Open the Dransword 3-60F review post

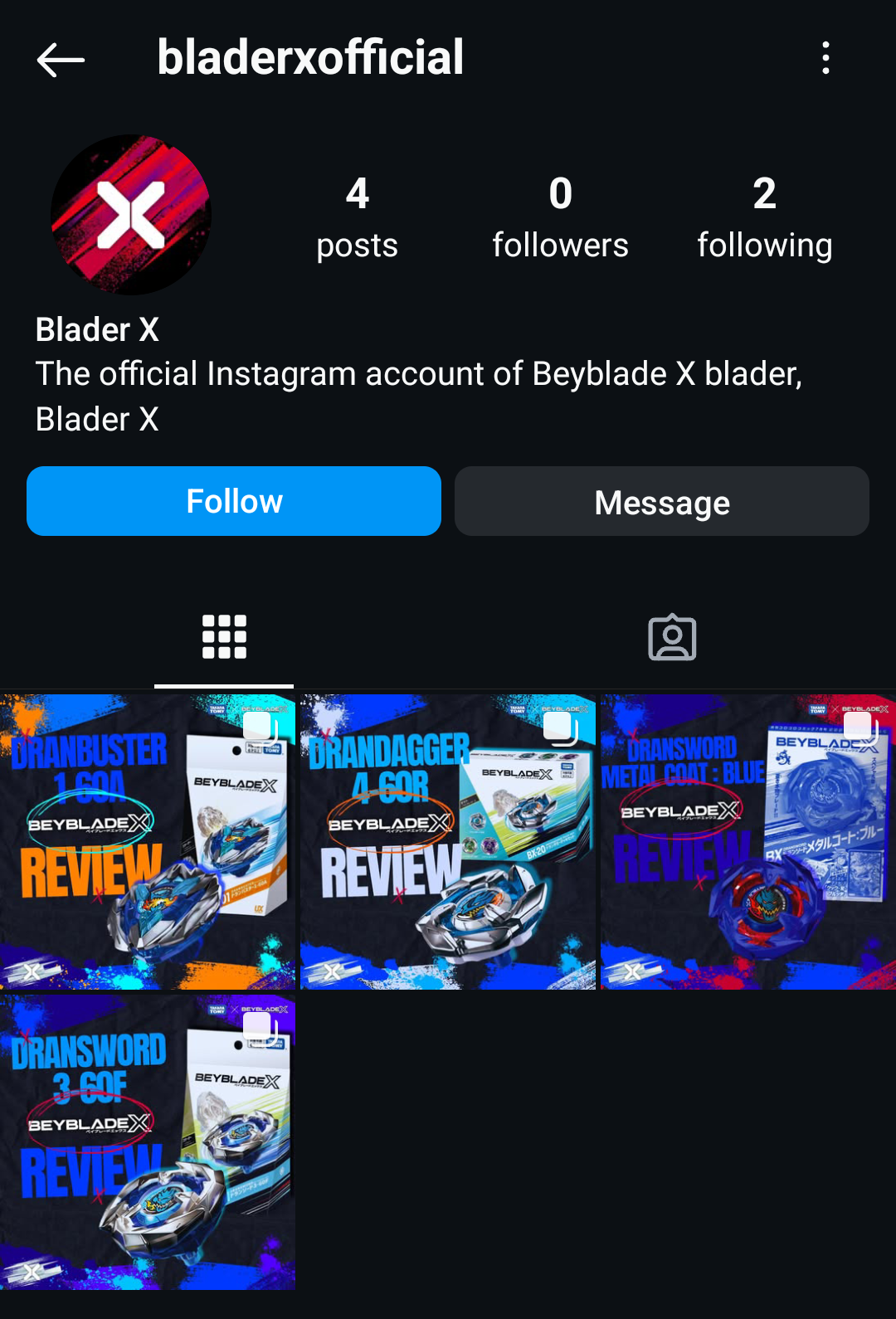pyautogui.click(x=148, y=1141)
